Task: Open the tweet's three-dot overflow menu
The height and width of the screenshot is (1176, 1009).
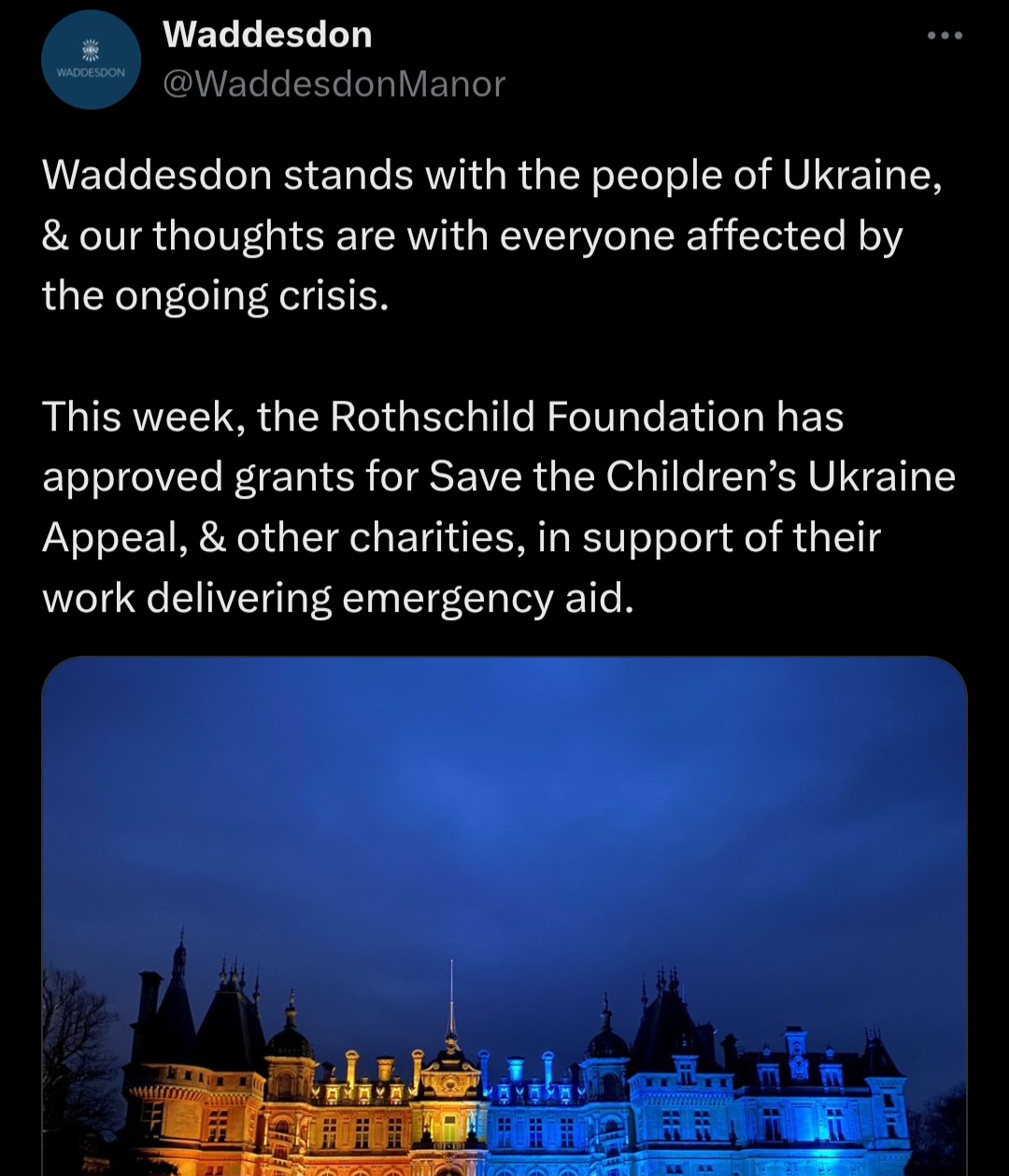Action: pos(944,36)
